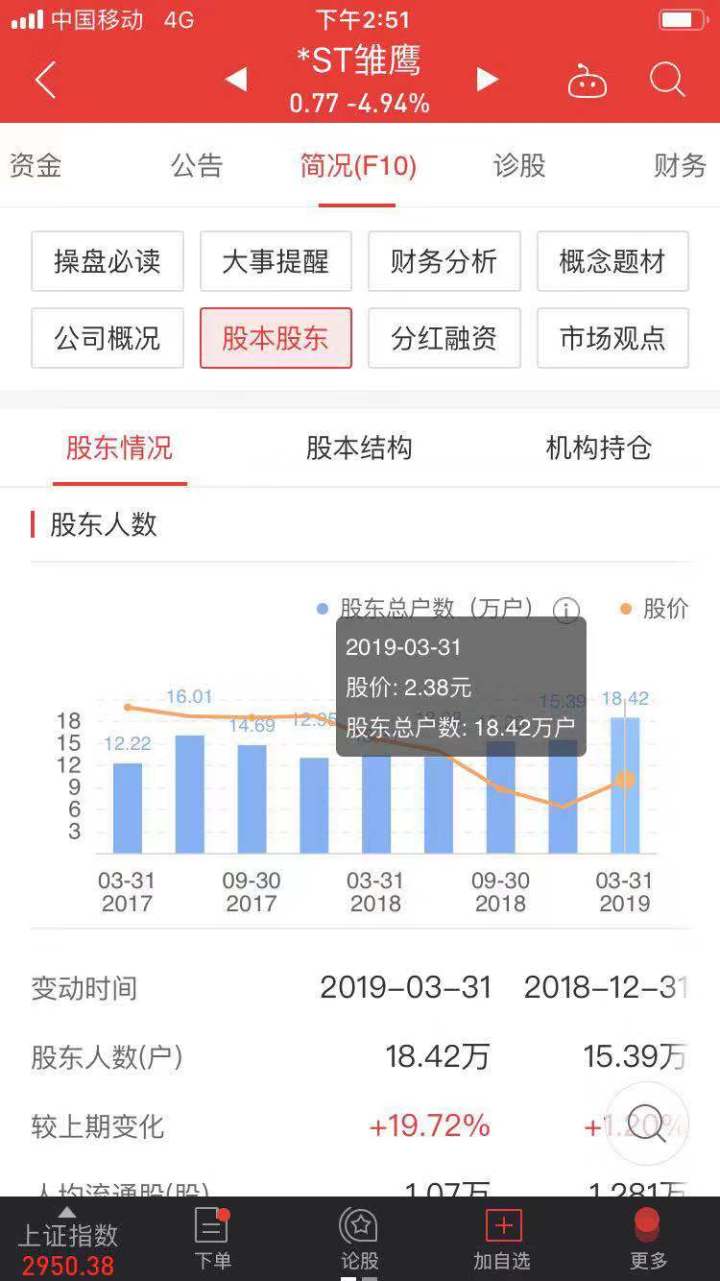Switch to the previous stock with left triangle
Screen dimensions: 720x1281
236,79
